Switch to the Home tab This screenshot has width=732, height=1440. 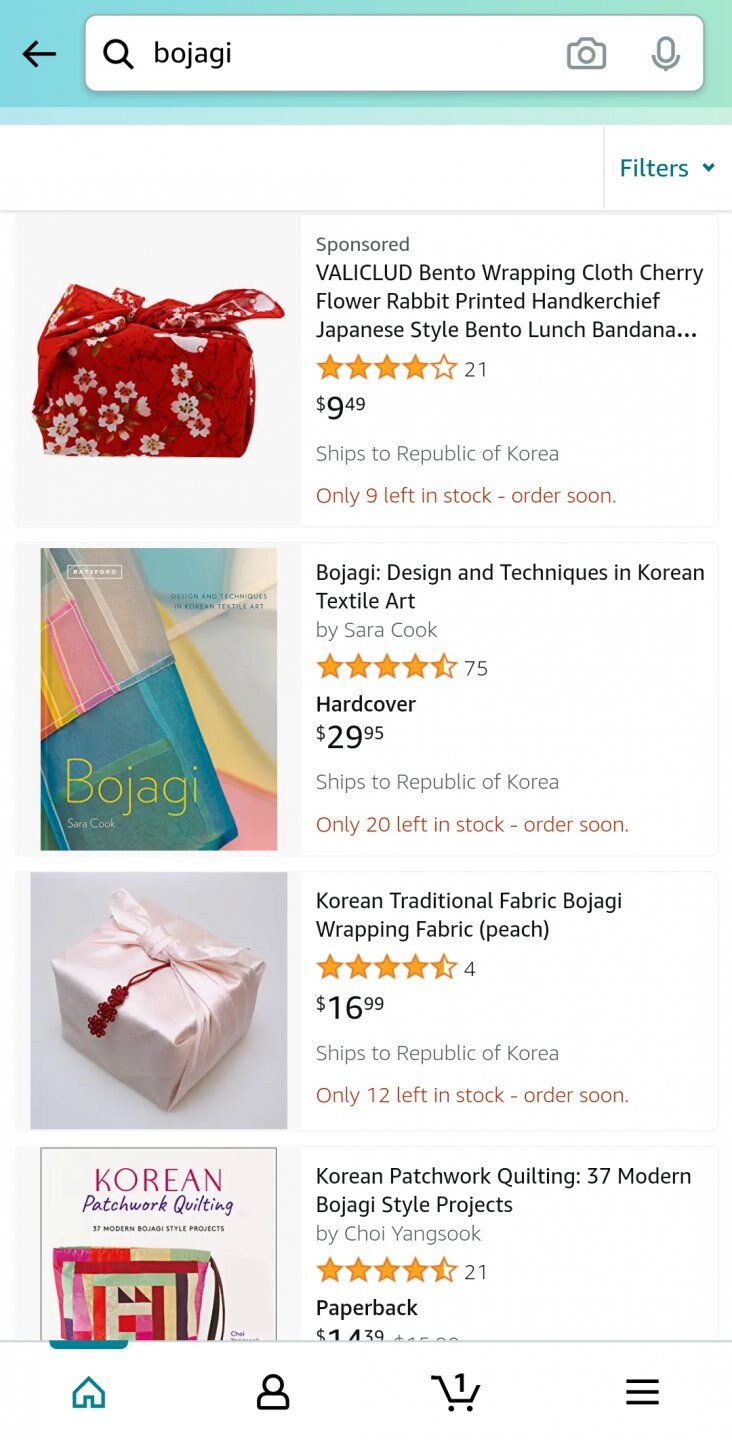coord(89,1392)
